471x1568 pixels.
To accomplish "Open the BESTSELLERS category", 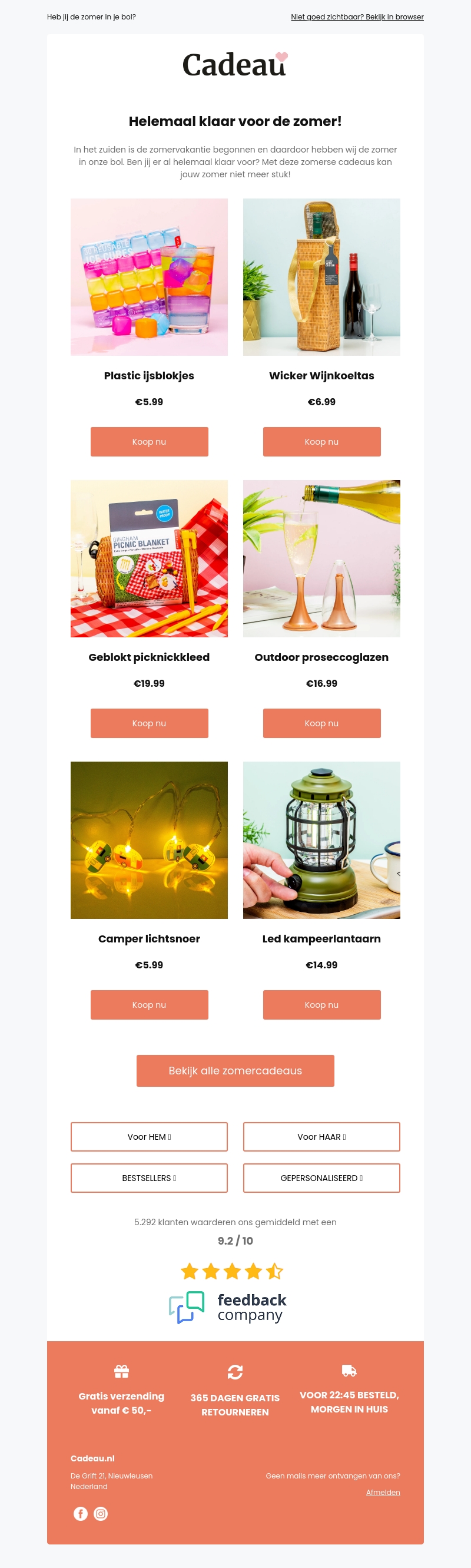I will [x=149, y=1178].
